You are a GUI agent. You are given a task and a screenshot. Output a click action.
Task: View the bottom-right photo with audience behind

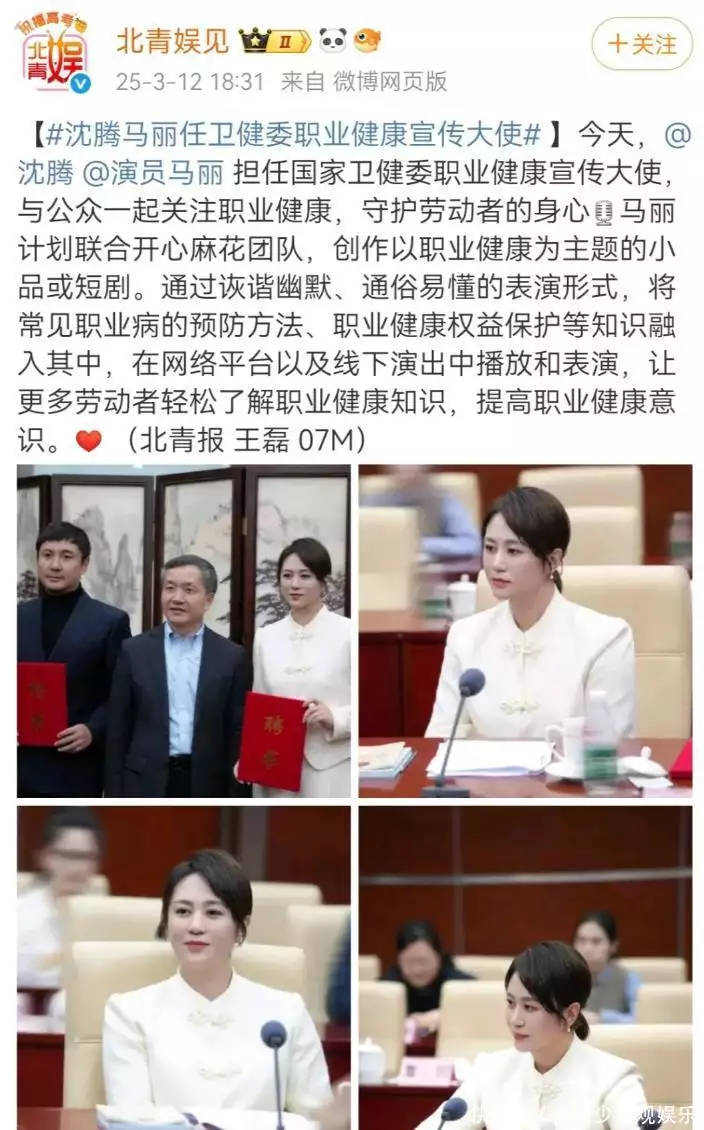(525, 968)
